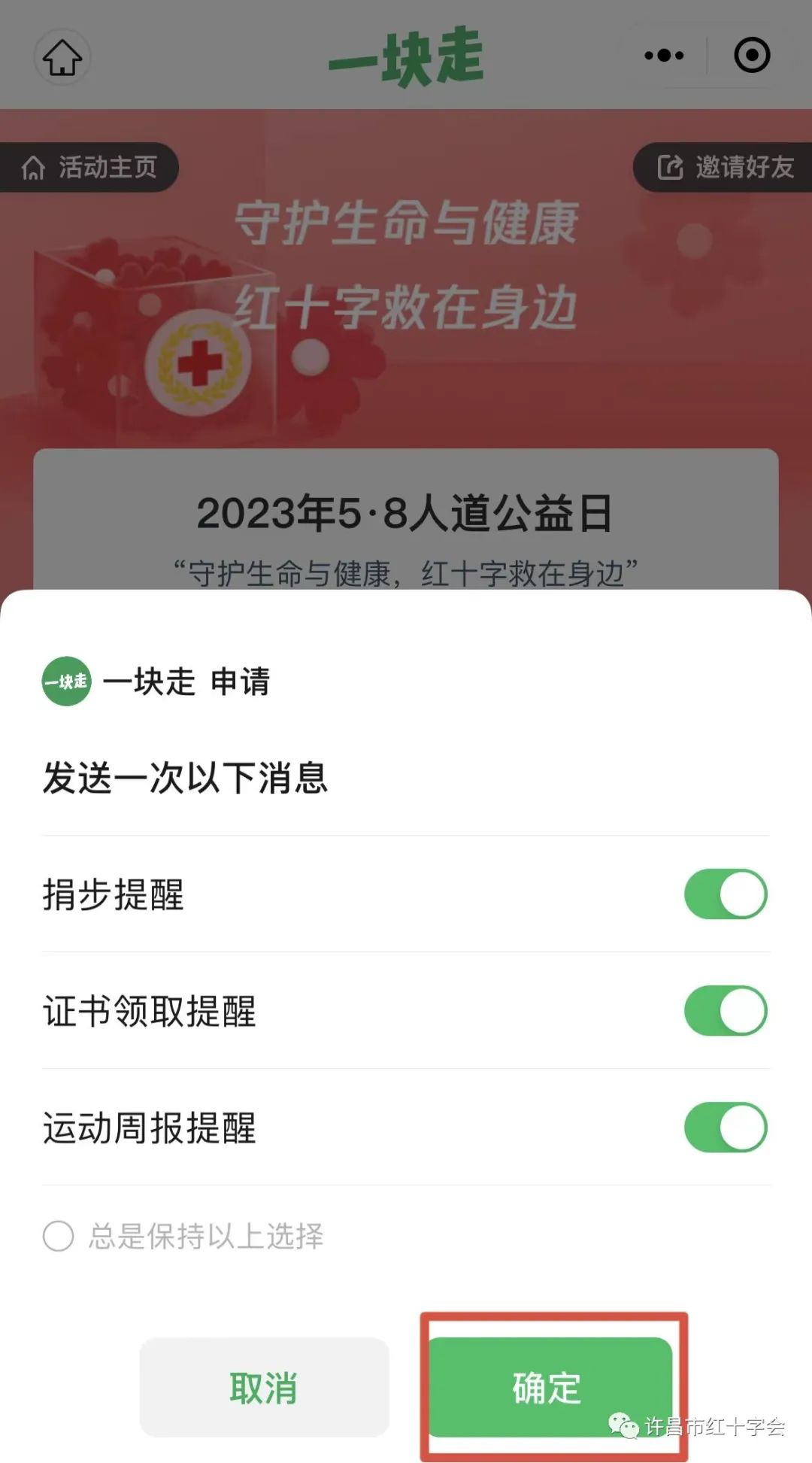812x1463 pixels.
Task: Select 总是保持以上选择 option
Action: click(x=59, y=1236)
